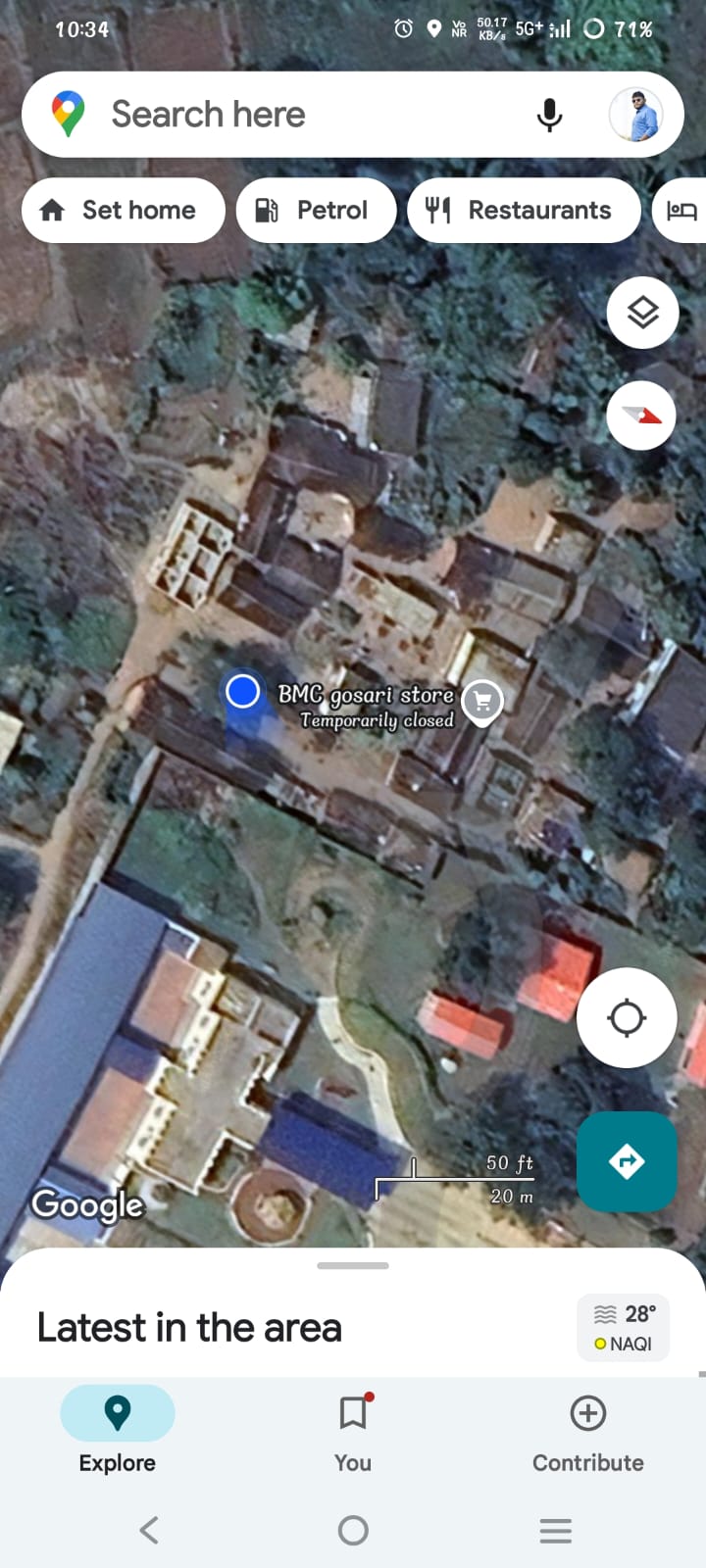Image resolution: width=706 pixels, height=1568 pixels.
Task: Open directions floating button
Action: (x=627, y=1161)
